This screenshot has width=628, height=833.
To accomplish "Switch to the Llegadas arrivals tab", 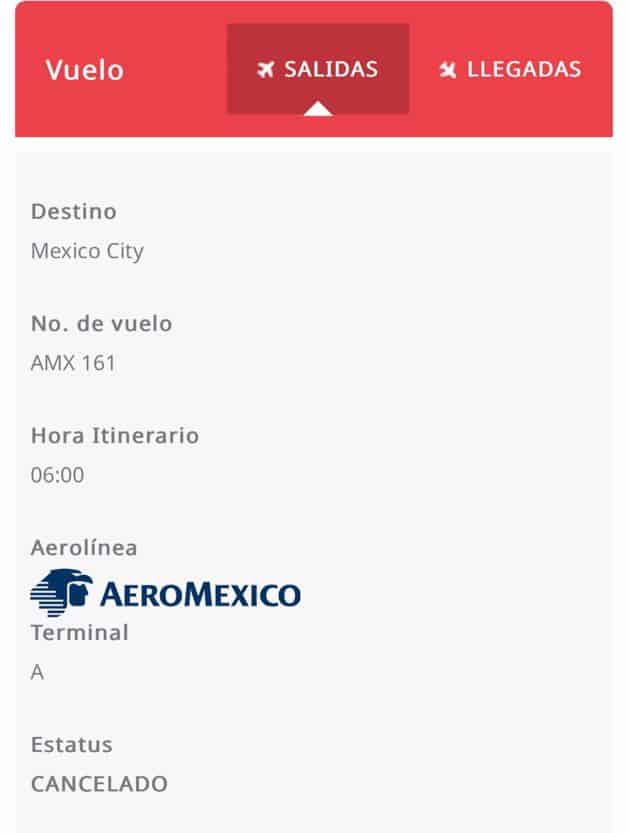I will [x=510, y=69].
